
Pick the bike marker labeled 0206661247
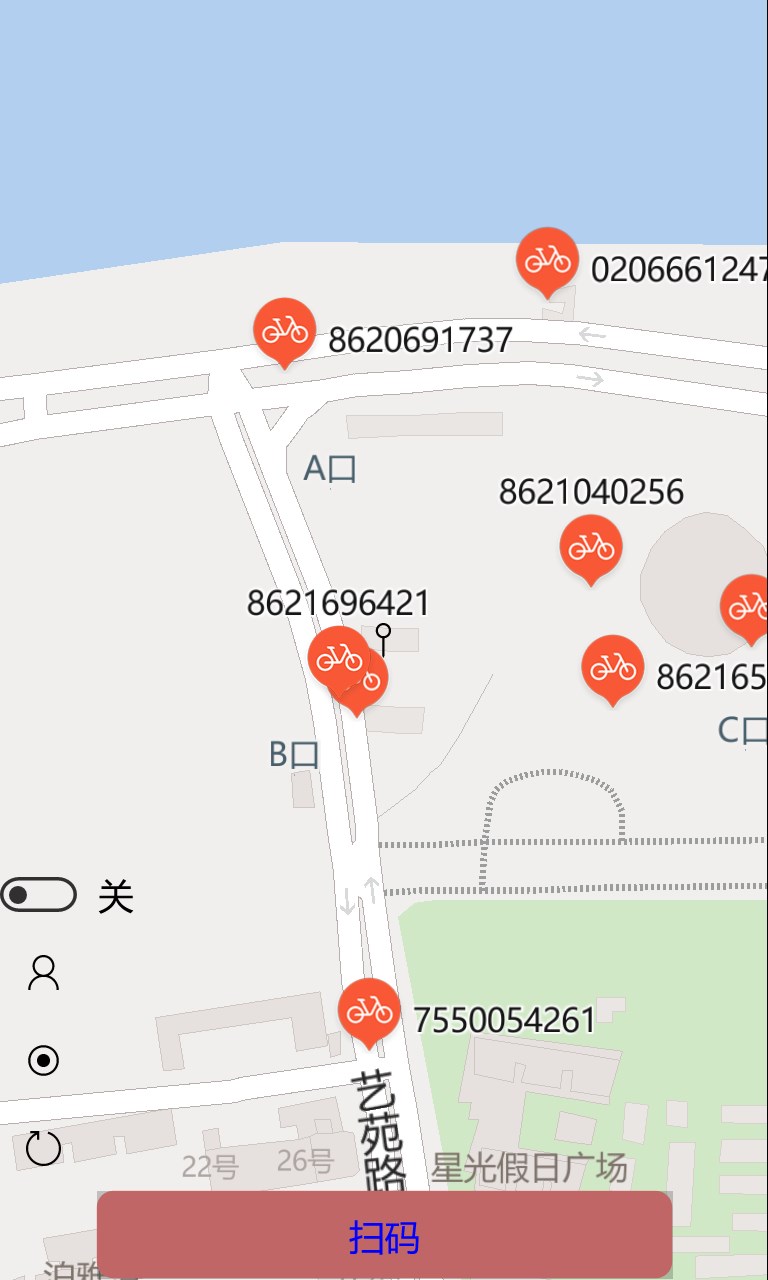tap(547, 259)
